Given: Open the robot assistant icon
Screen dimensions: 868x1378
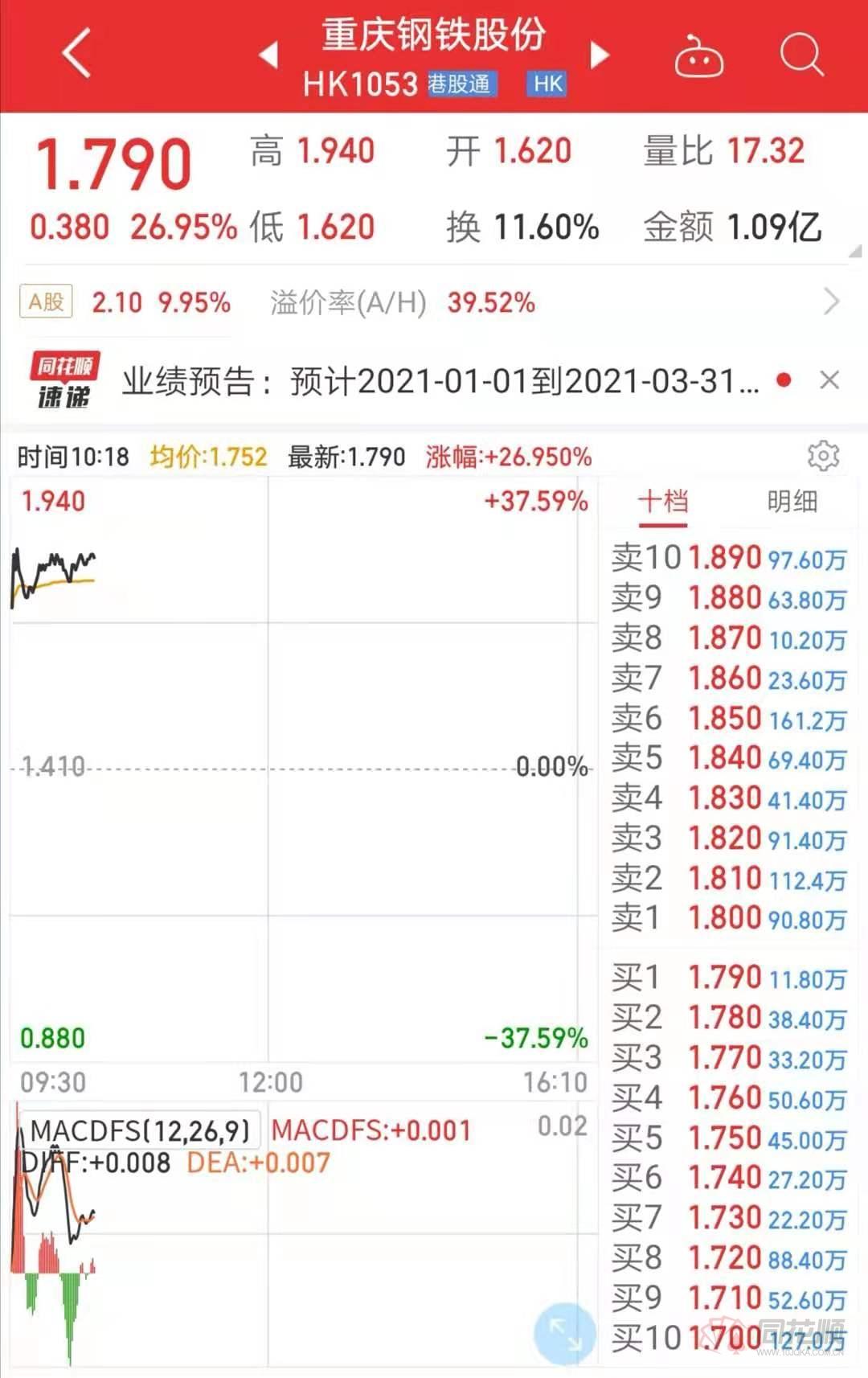Looking at the screenshot, I should pos(698,56).
